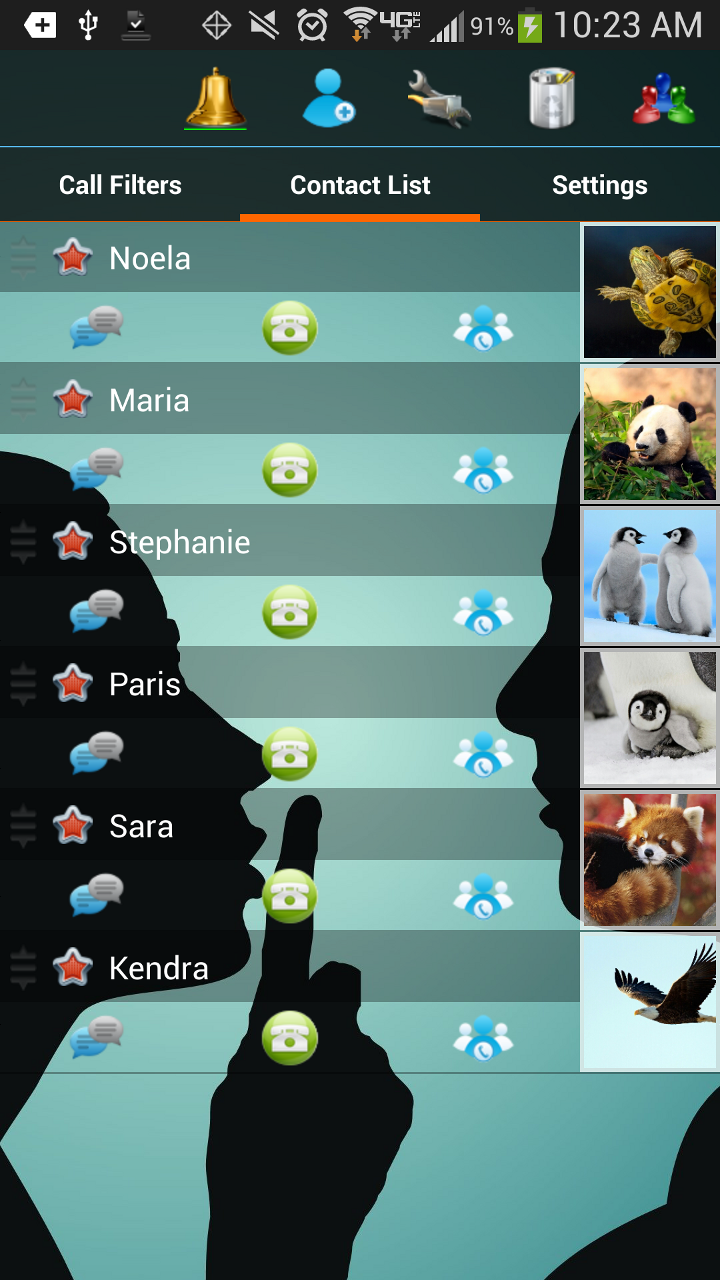Viewport: 720px width, 1280px height.
Task: Tap the group call icon under Kendra
Action: (483, 1038)
